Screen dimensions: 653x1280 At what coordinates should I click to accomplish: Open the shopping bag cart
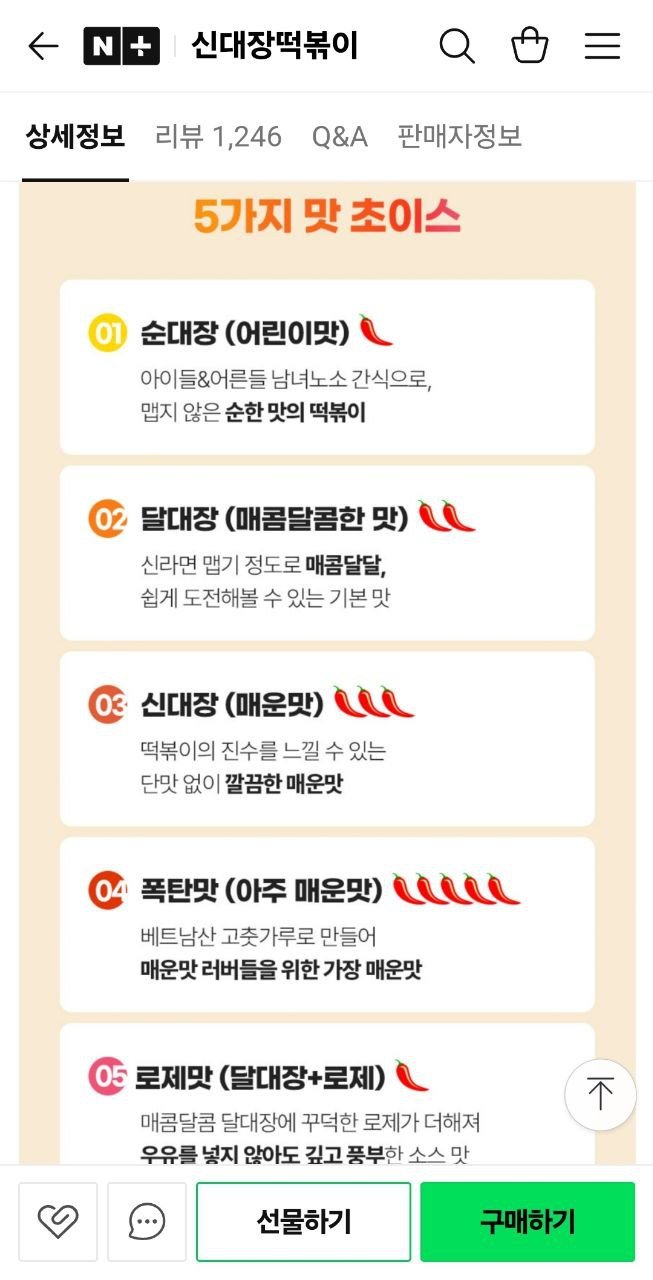click(x=529, y=46)
